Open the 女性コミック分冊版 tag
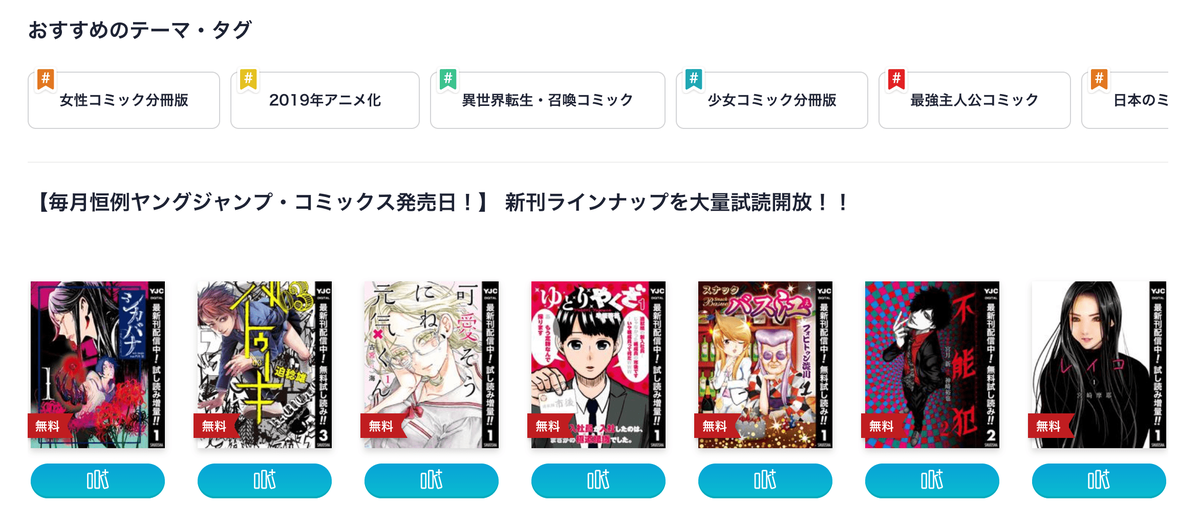 (124, 100)
